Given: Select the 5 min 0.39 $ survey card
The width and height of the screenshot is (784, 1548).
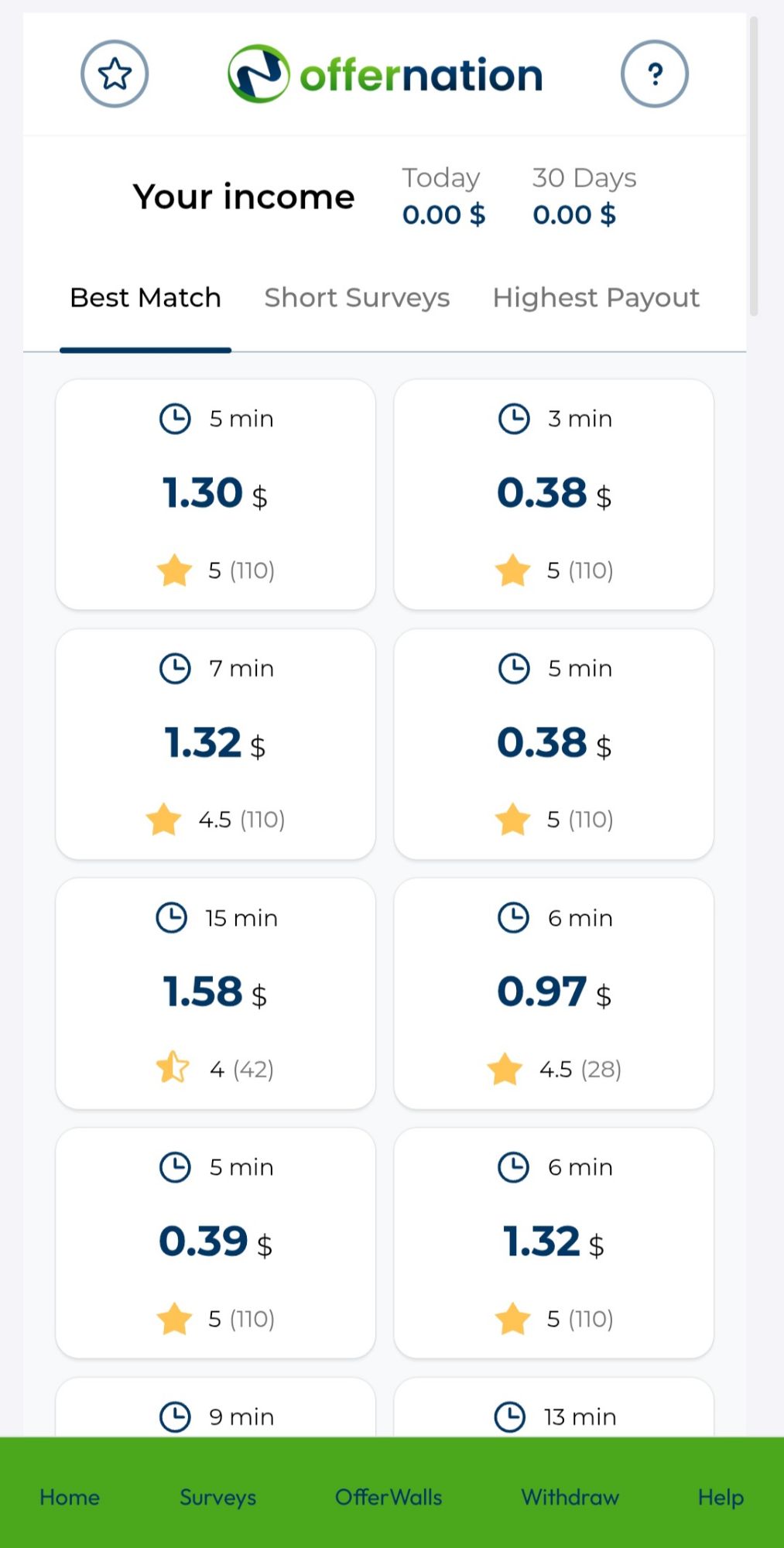Looking at the screenshot, I should tap(215, 1242).
